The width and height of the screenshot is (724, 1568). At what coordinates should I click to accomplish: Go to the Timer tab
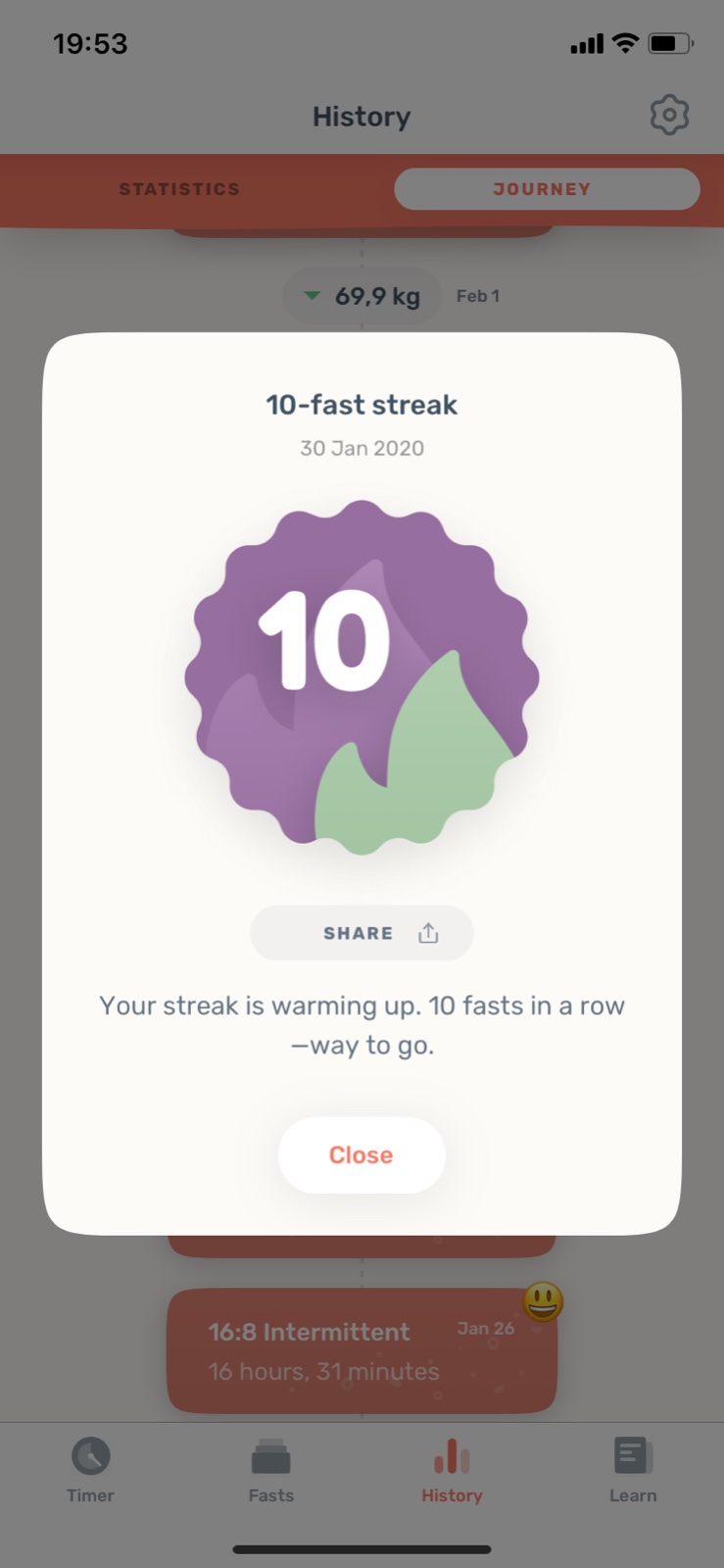90,1469
